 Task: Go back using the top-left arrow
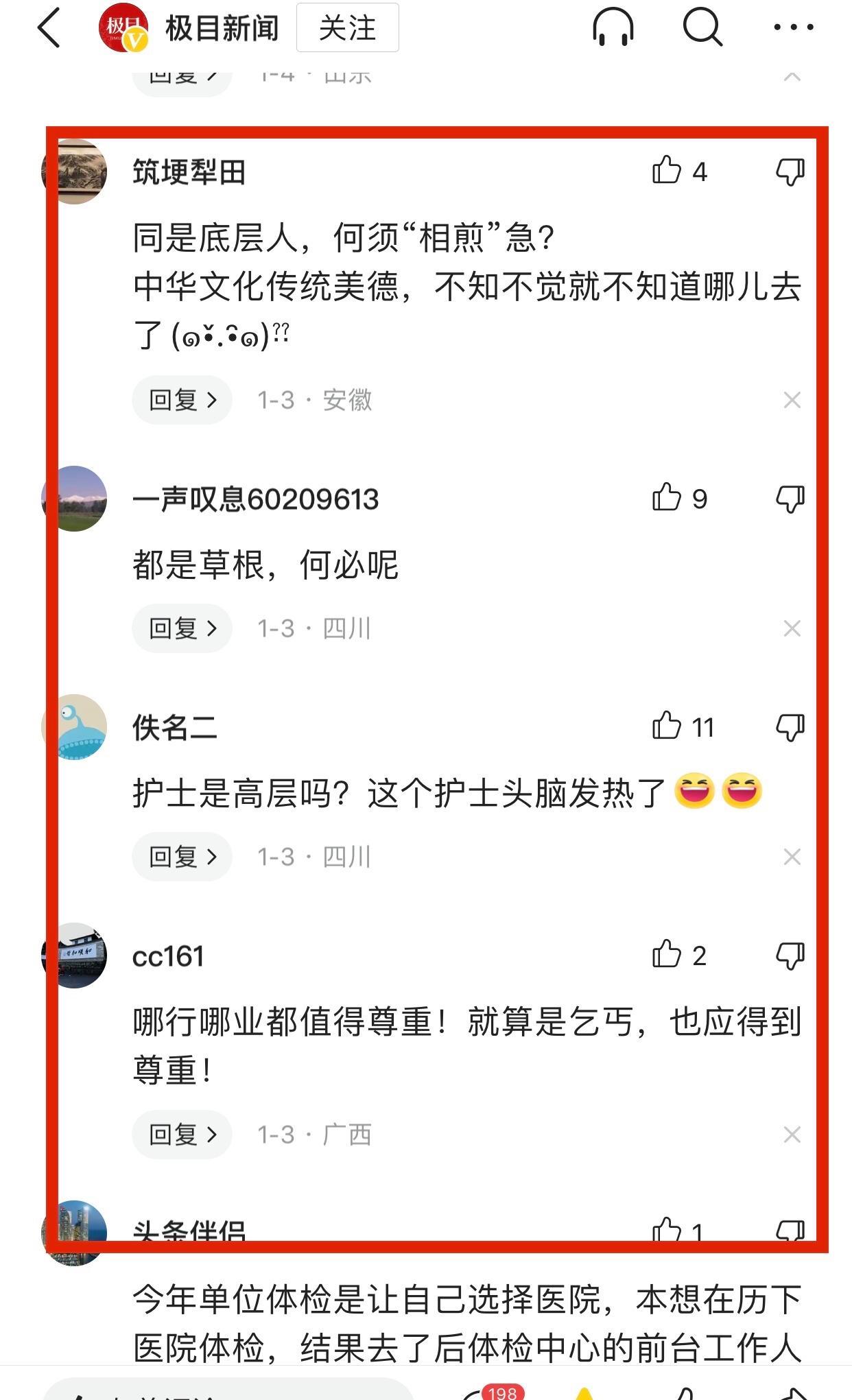[x=49, y=29]
